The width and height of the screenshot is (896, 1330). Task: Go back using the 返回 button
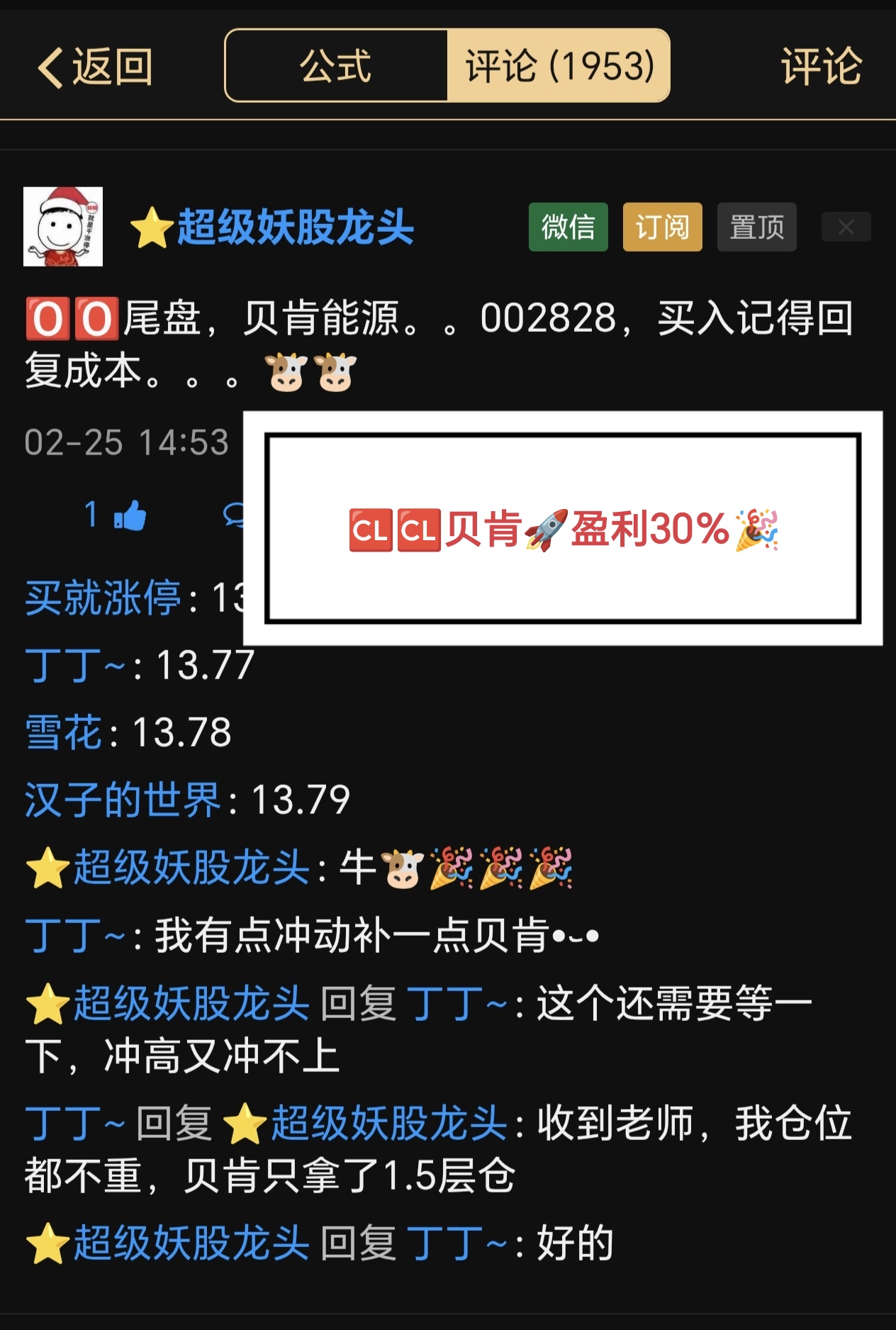95,67
